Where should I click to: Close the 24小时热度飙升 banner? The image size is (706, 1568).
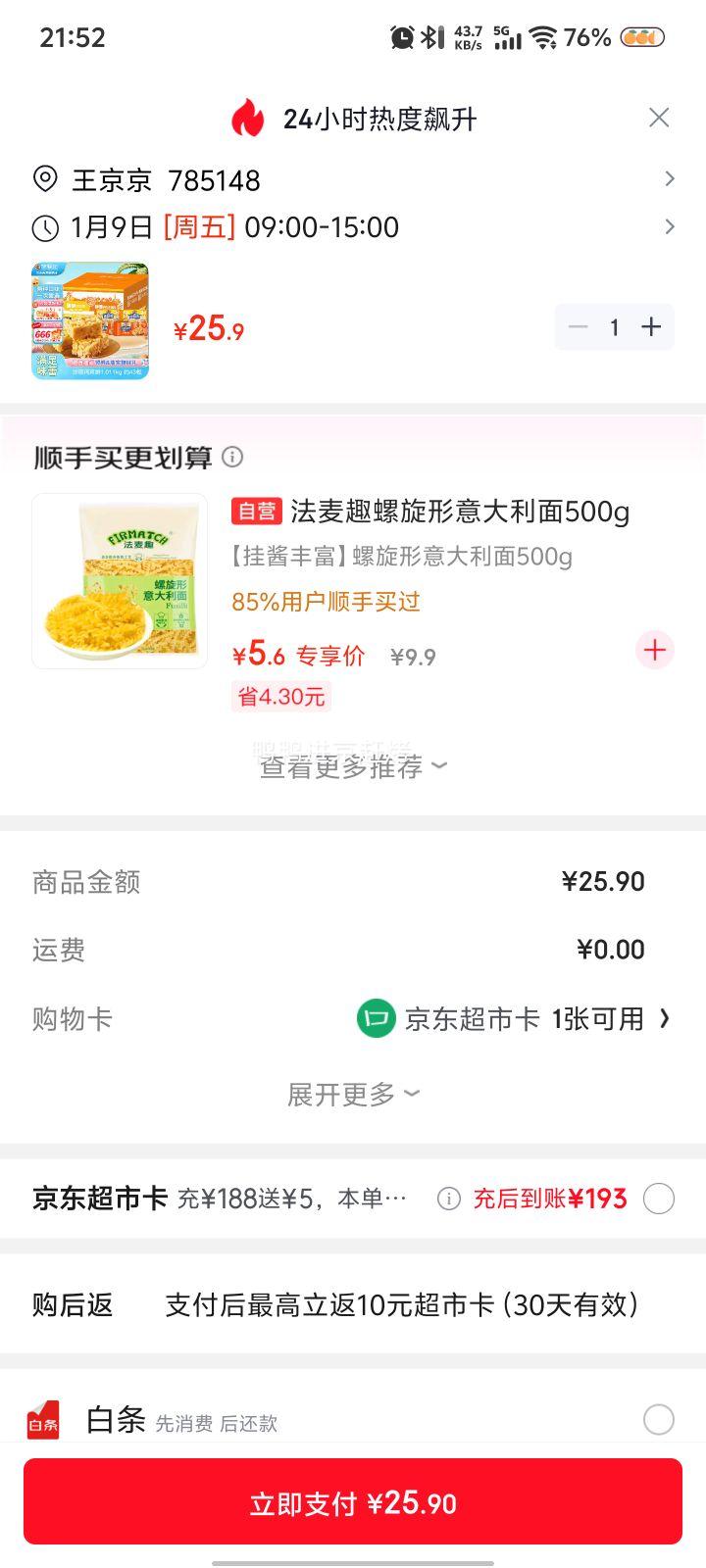point(660,117)
